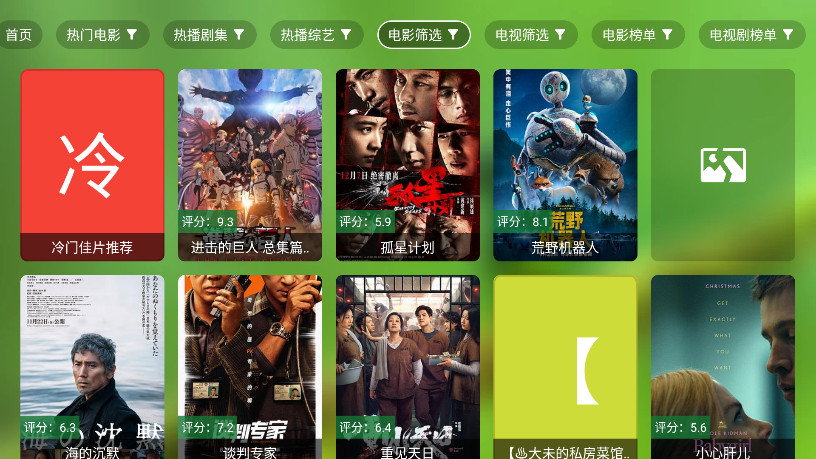The image size is (816, 459).
Task: Open the 热播剧集 tab
Action: (209, 35)
